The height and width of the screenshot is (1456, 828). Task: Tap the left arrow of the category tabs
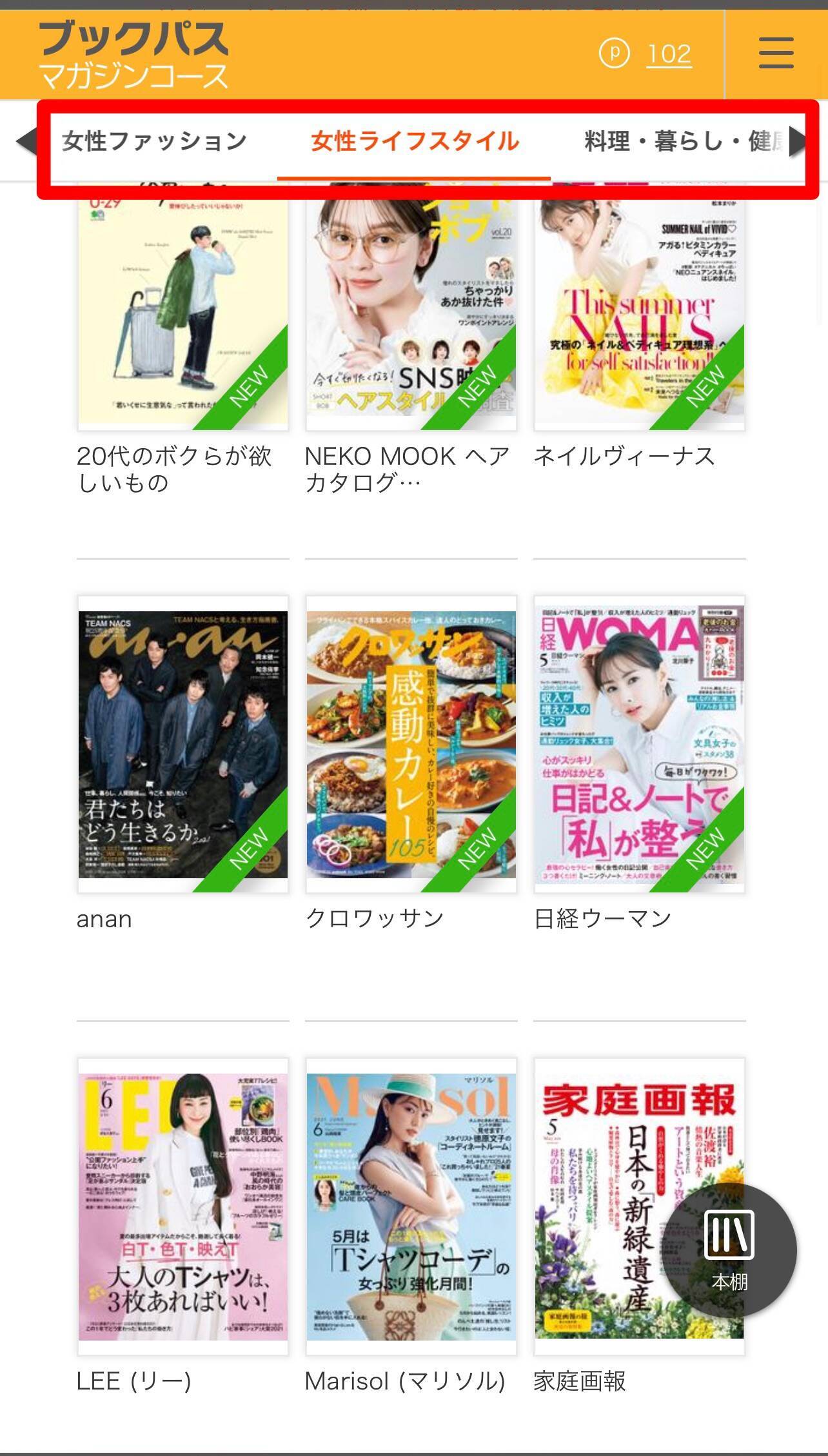coord(26,141)
